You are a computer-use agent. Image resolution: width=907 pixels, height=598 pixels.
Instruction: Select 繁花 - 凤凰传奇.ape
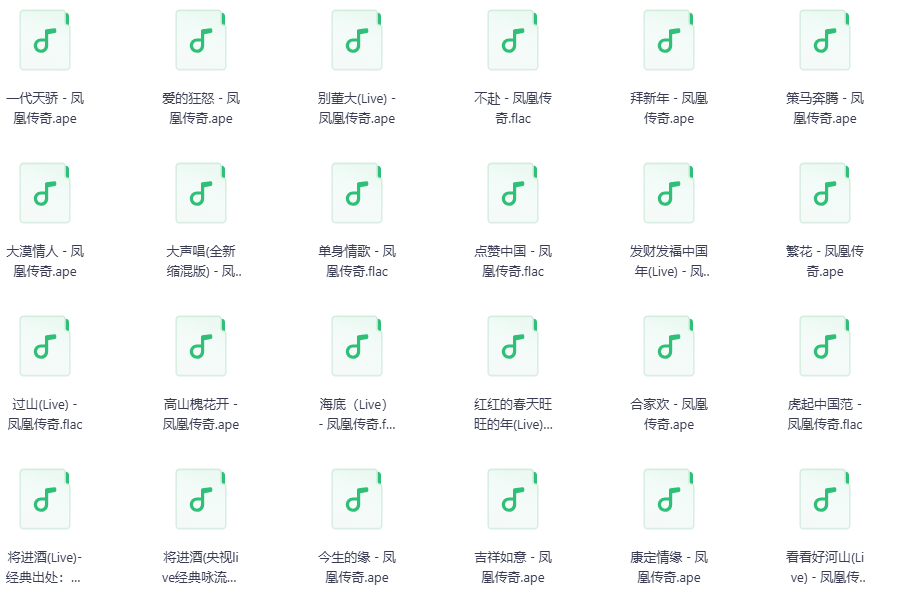click(825, 194)
